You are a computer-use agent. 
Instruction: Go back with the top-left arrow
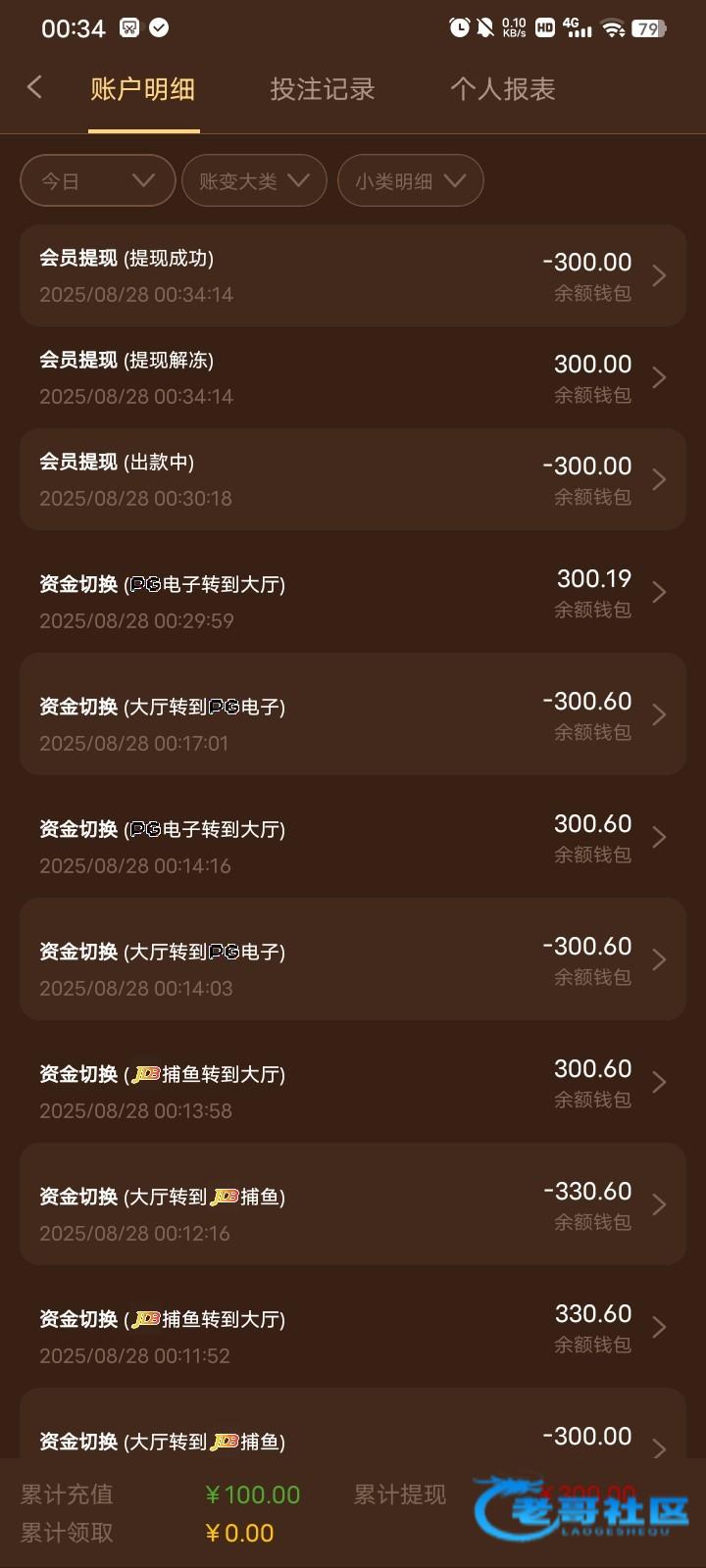[34, 88]
